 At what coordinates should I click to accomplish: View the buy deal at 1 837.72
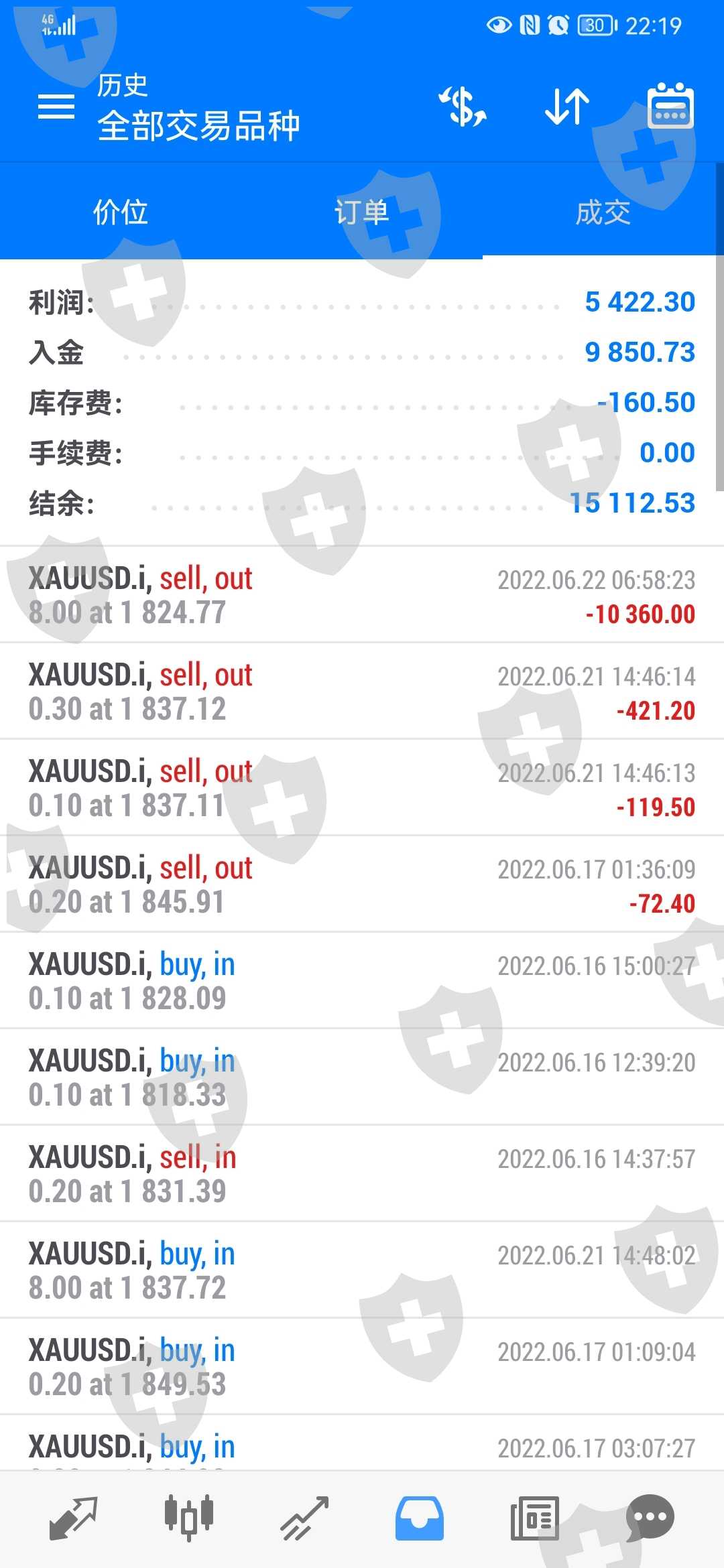(x=362, y=1270)
